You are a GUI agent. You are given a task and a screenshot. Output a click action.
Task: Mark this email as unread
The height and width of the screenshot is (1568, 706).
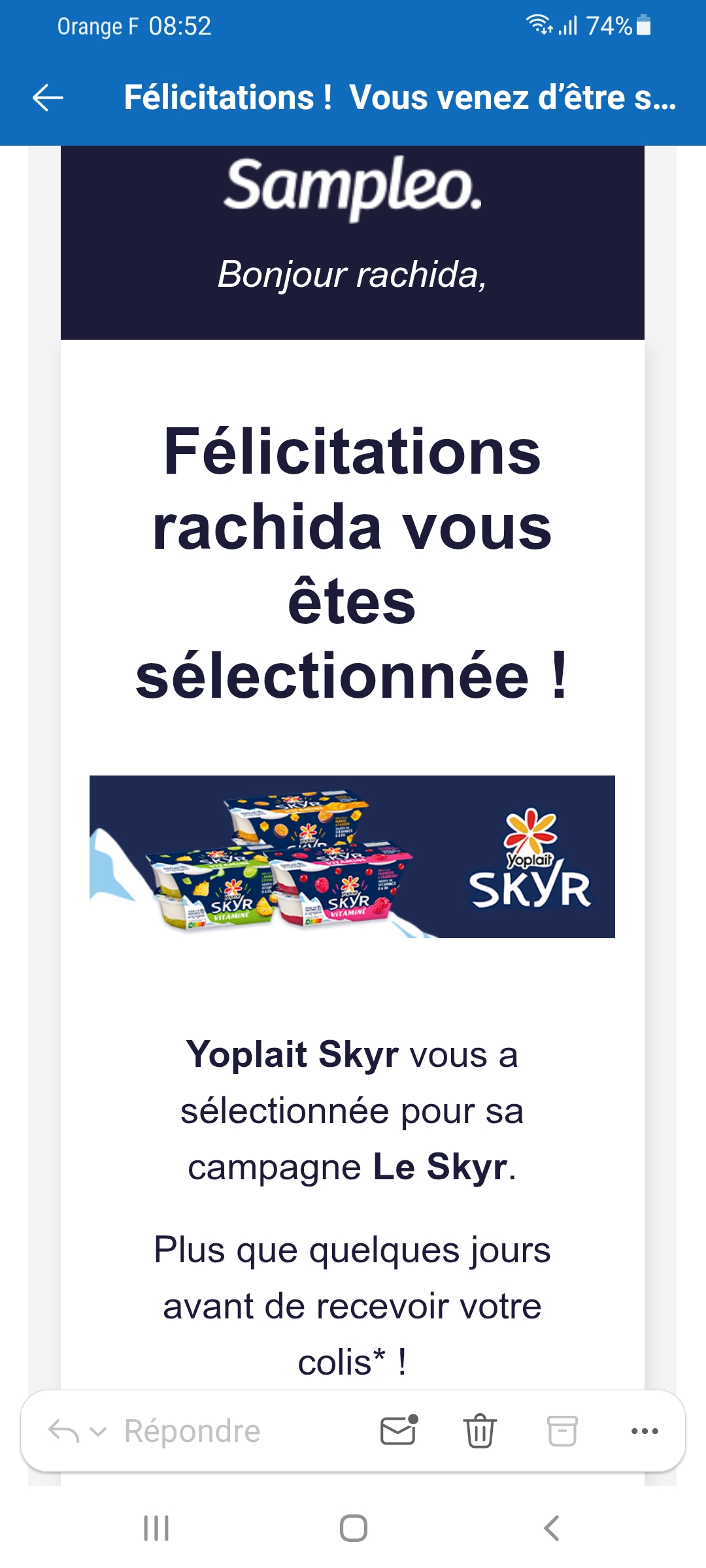coord(399,1431)
